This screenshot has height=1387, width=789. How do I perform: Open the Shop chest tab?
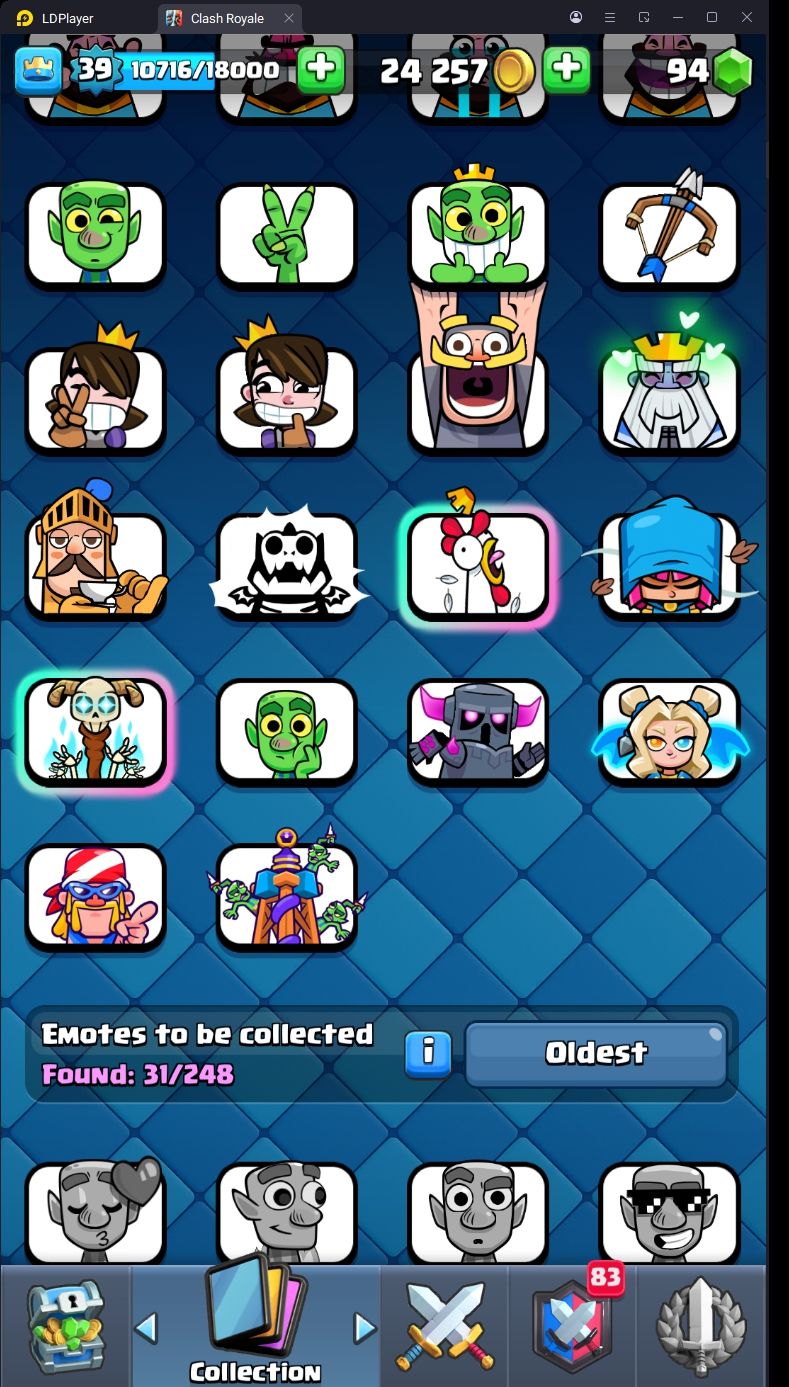pyautogui.click(x=66, y=1326)
